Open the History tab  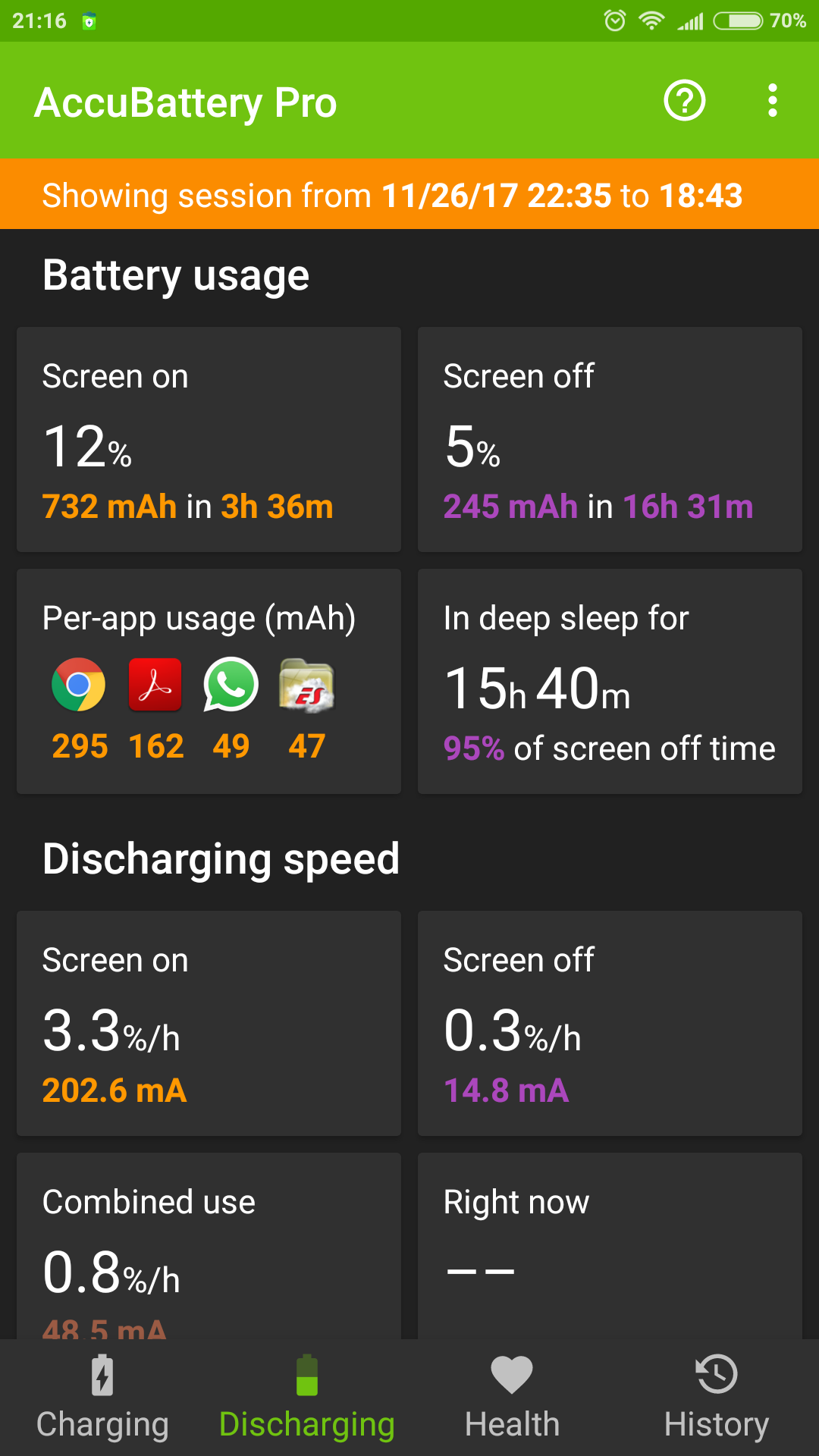(x=717, y=1397)
